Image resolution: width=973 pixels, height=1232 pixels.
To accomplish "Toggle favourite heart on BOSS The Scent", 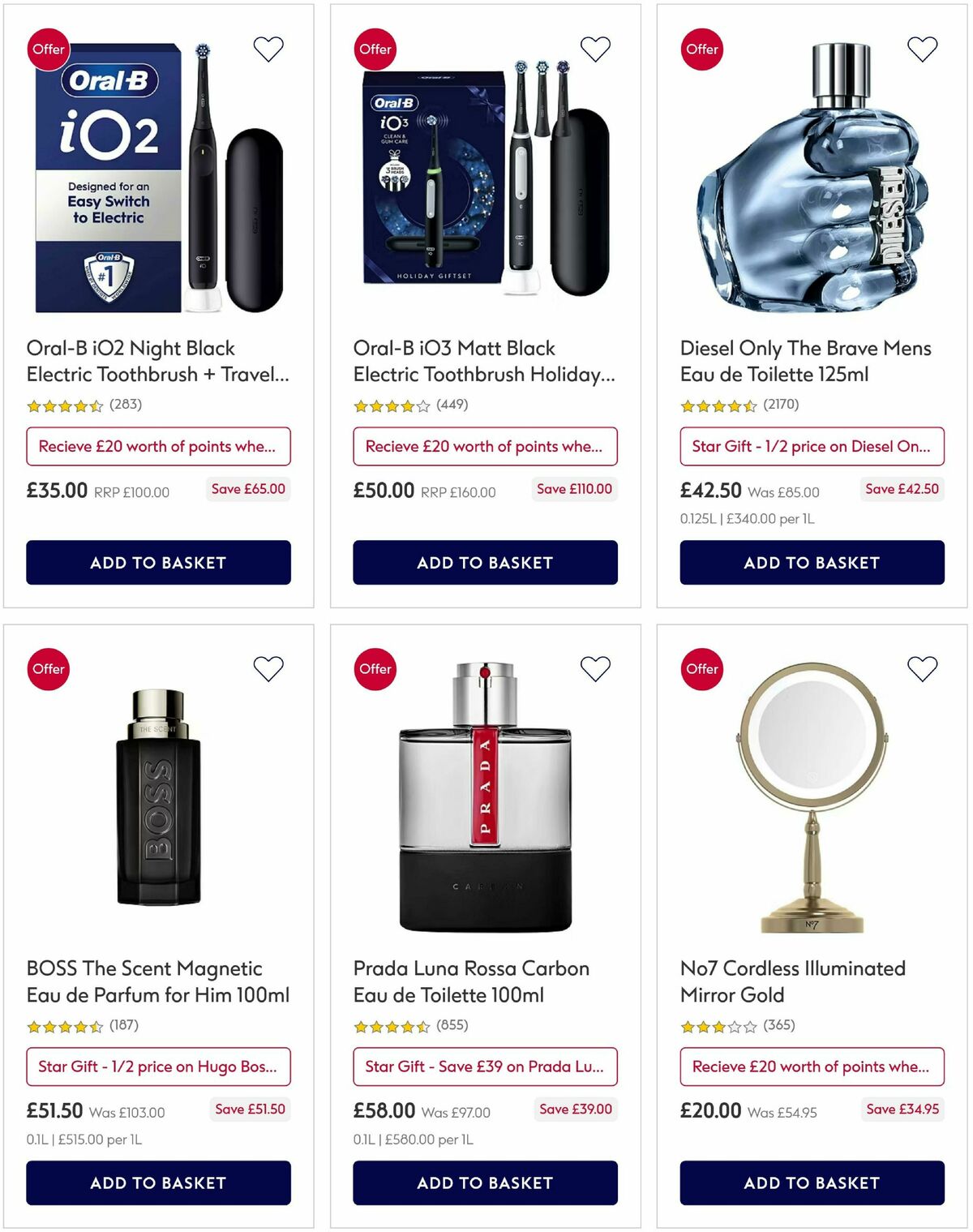I will point(268,669).
